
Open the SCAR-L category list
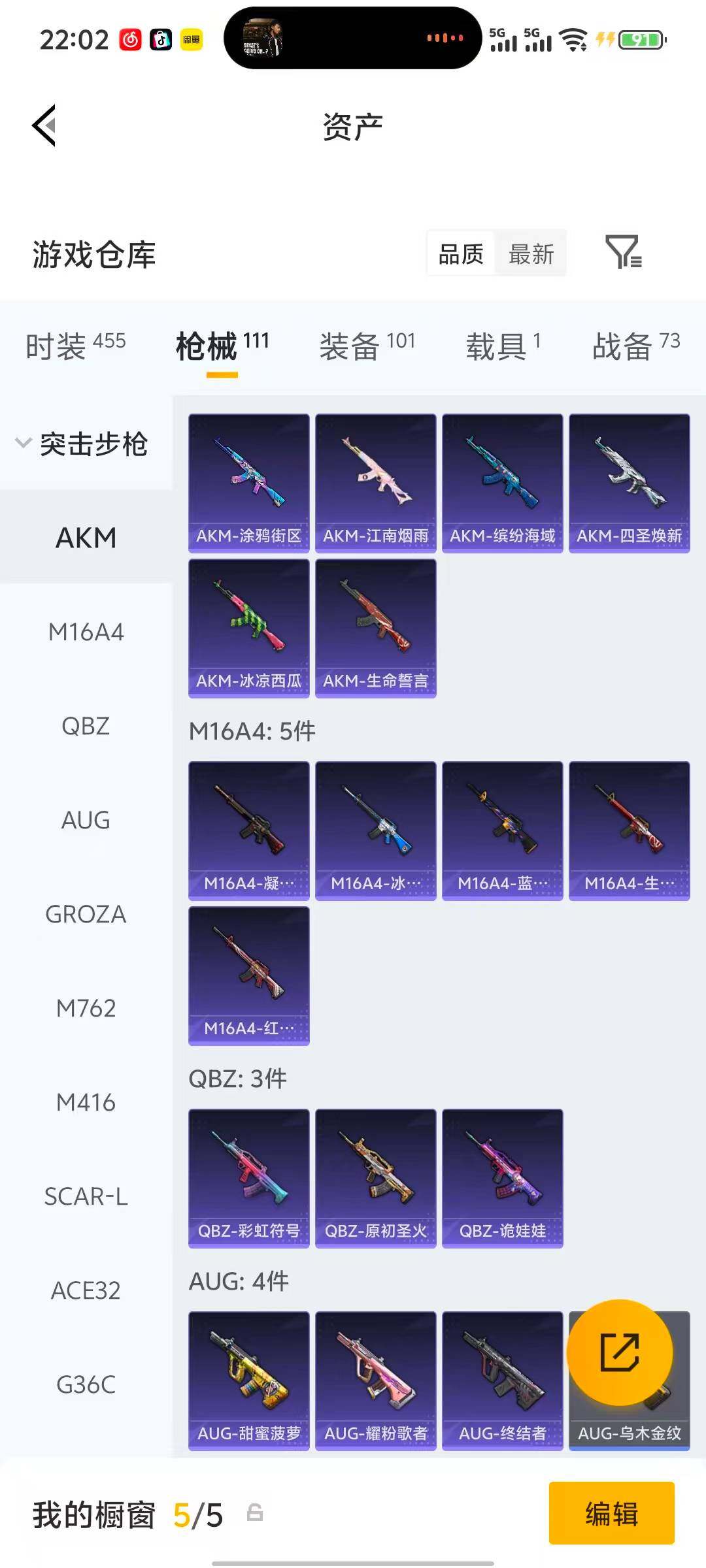point(87,1196)
